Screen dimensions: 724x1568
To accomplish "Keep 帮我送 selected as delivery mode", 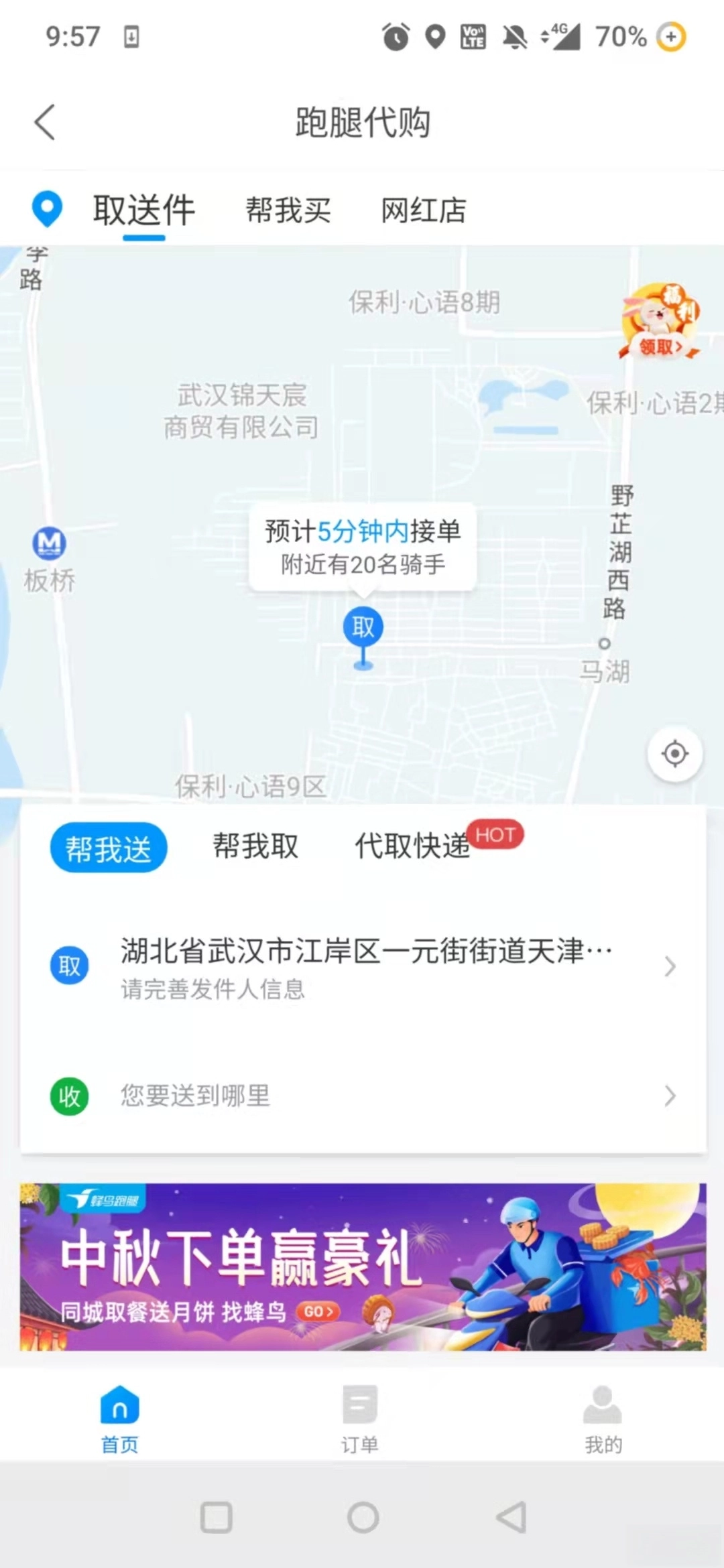I will tap(108, 846).
